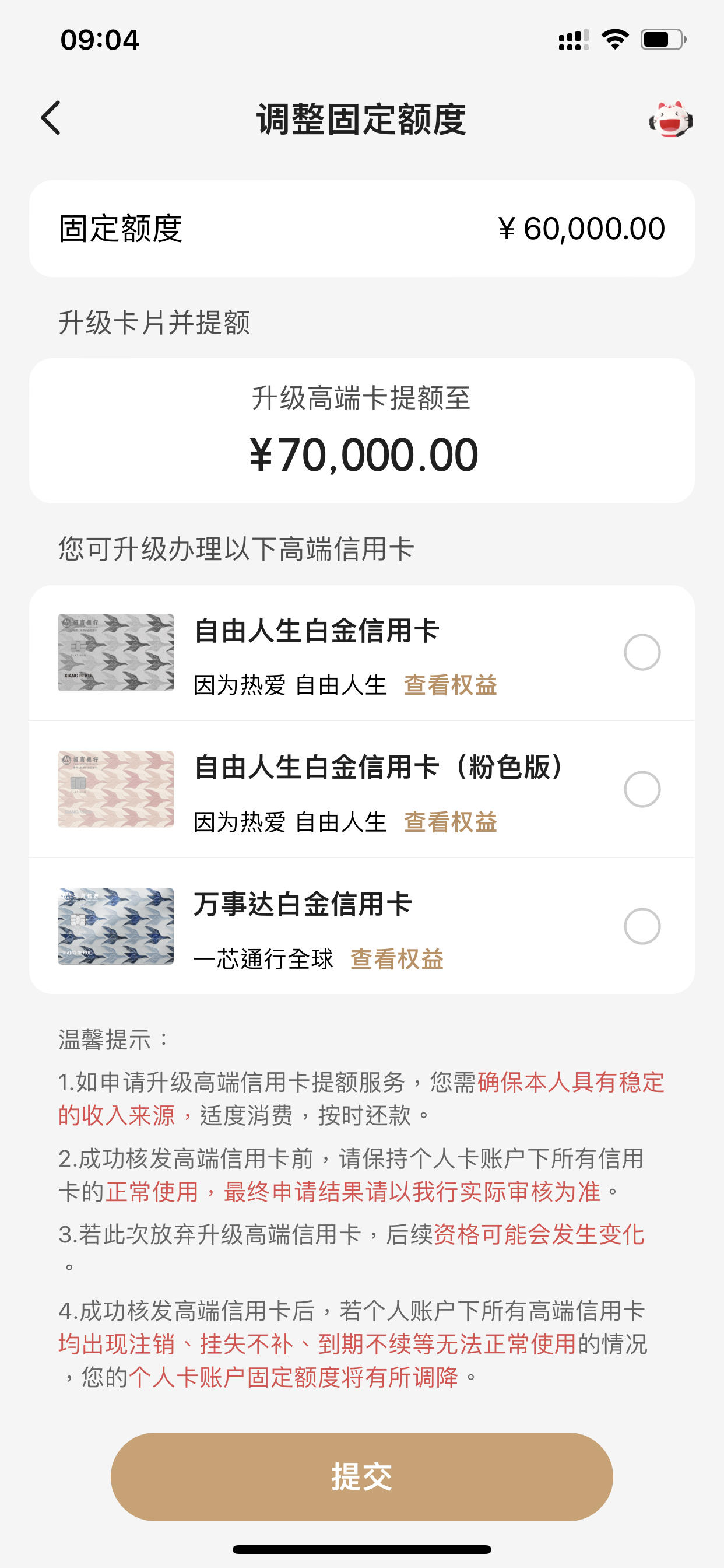Viewport: 724px width, 1568px height.
Task: Go back from 调整固定额度 page
Action: 51,118
